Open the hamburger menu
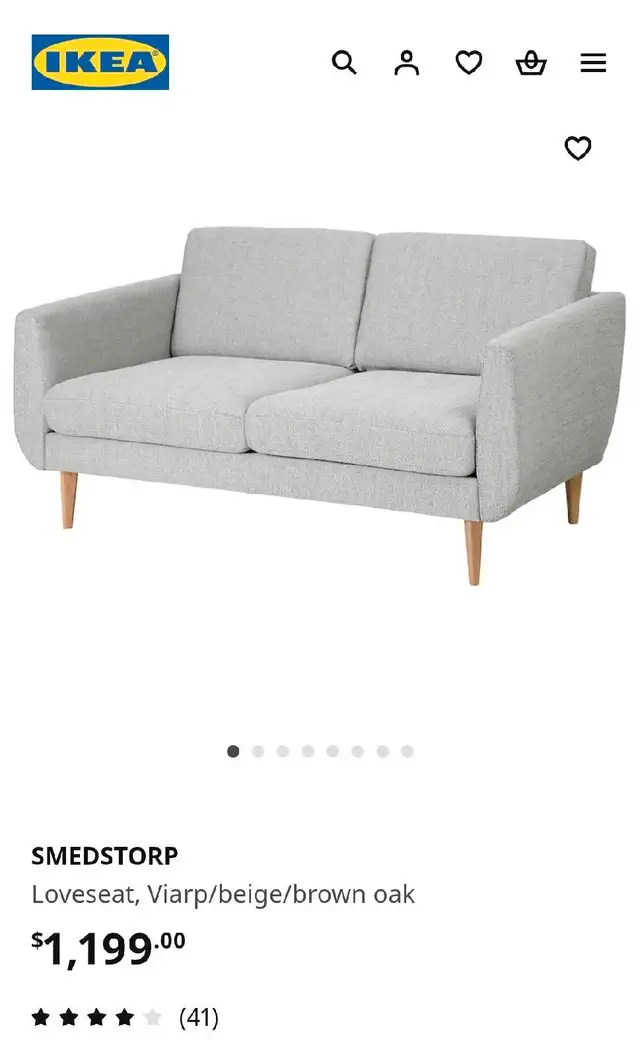Viewport: 640px width, 1057px height. (x=593, y=63)
